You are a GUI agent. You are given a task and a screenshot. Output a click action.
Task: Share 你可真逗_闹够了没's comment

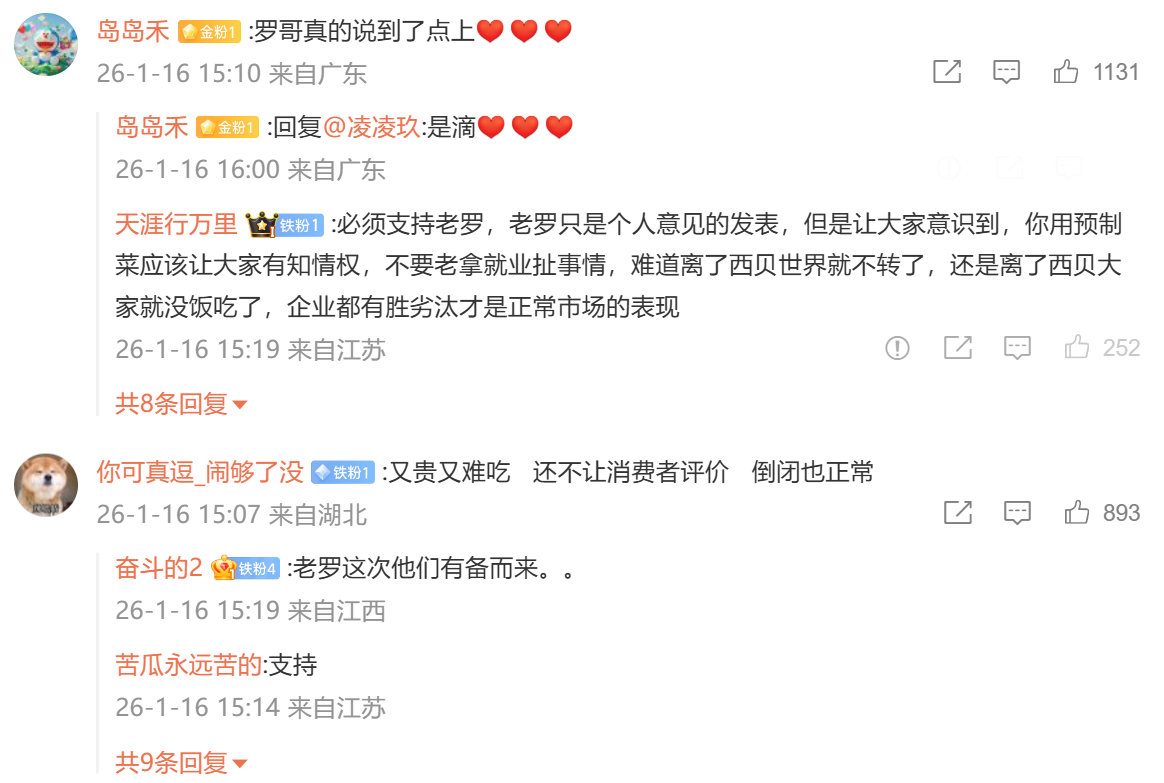[x=957, y=513]
